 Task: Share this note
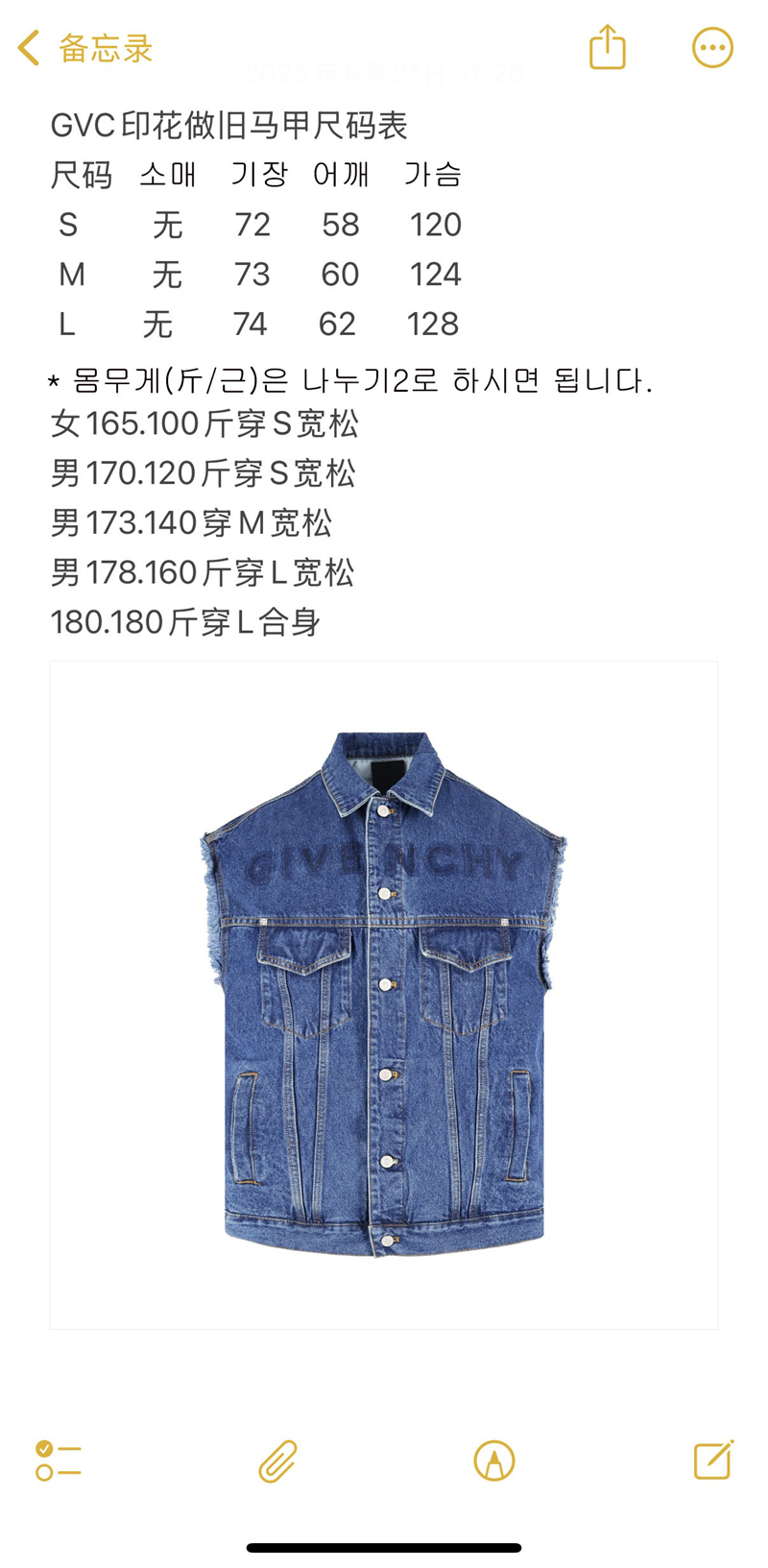point(607,47)
